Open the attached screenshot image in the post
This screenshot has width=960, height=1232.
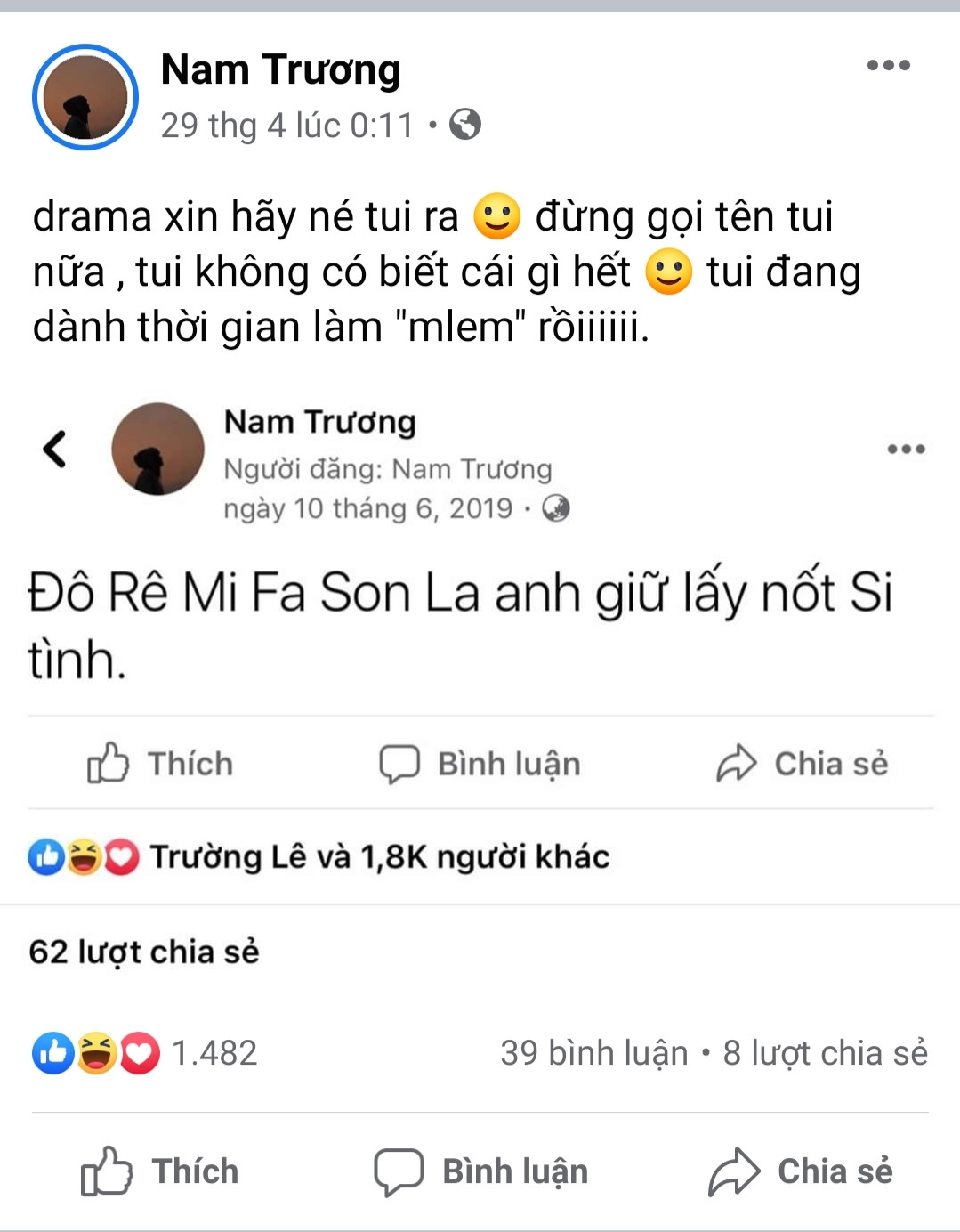pos(480,677)
